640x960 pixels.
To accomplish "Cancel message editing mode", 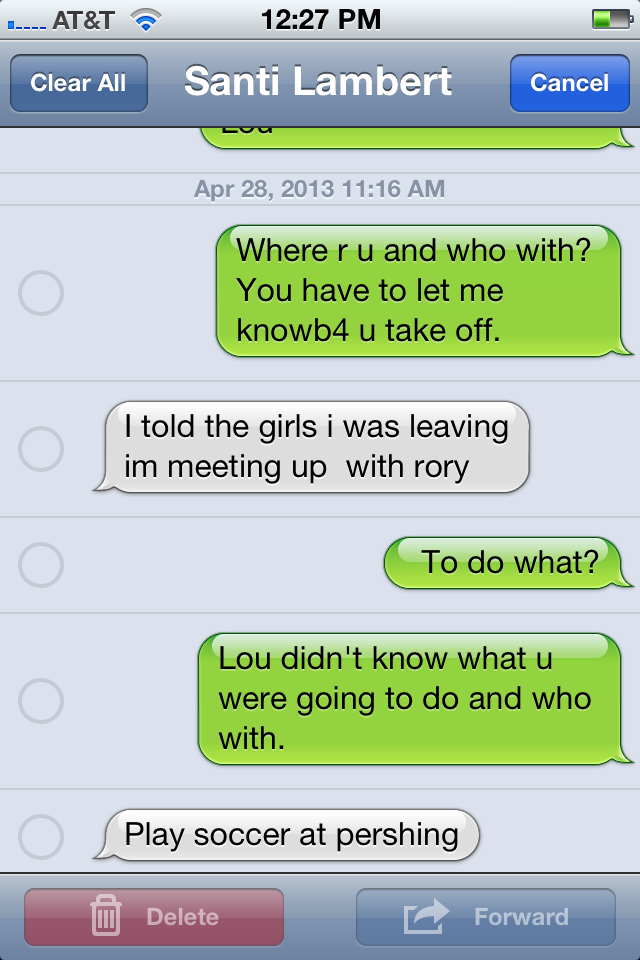I will (569, 83).
